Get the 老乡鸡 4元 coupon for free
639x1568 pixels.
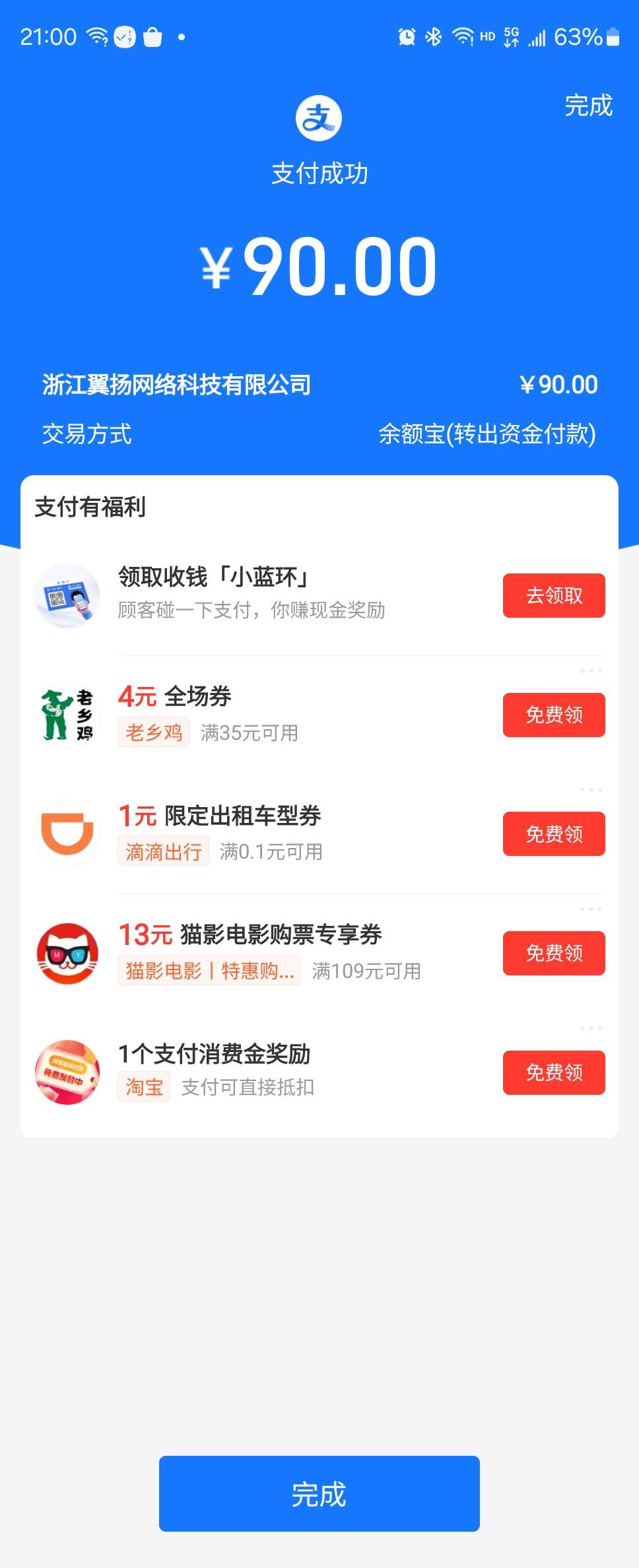tap(553, 715)
